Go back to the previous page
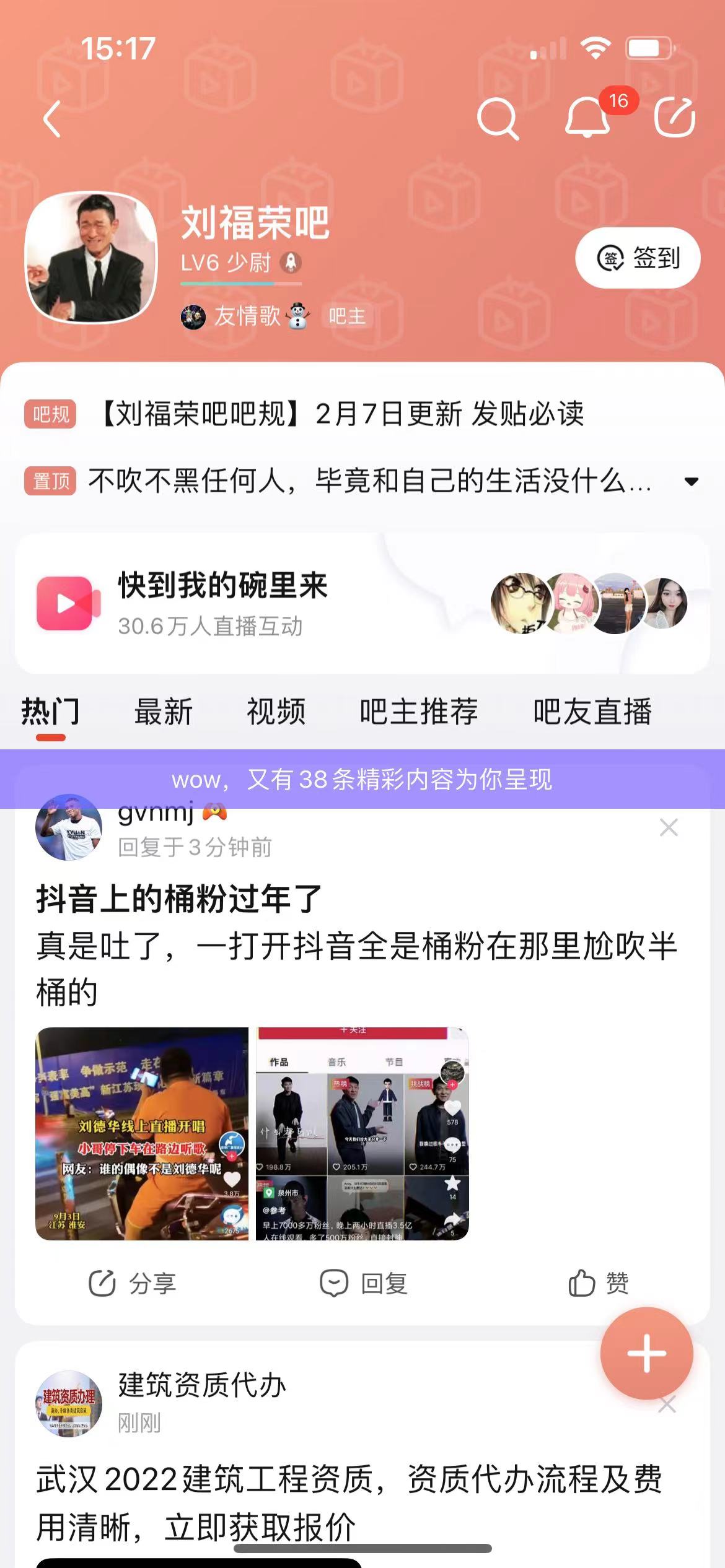Viewport: 725px width, 1568px height. pyautogui.click(x=53, y=118)
